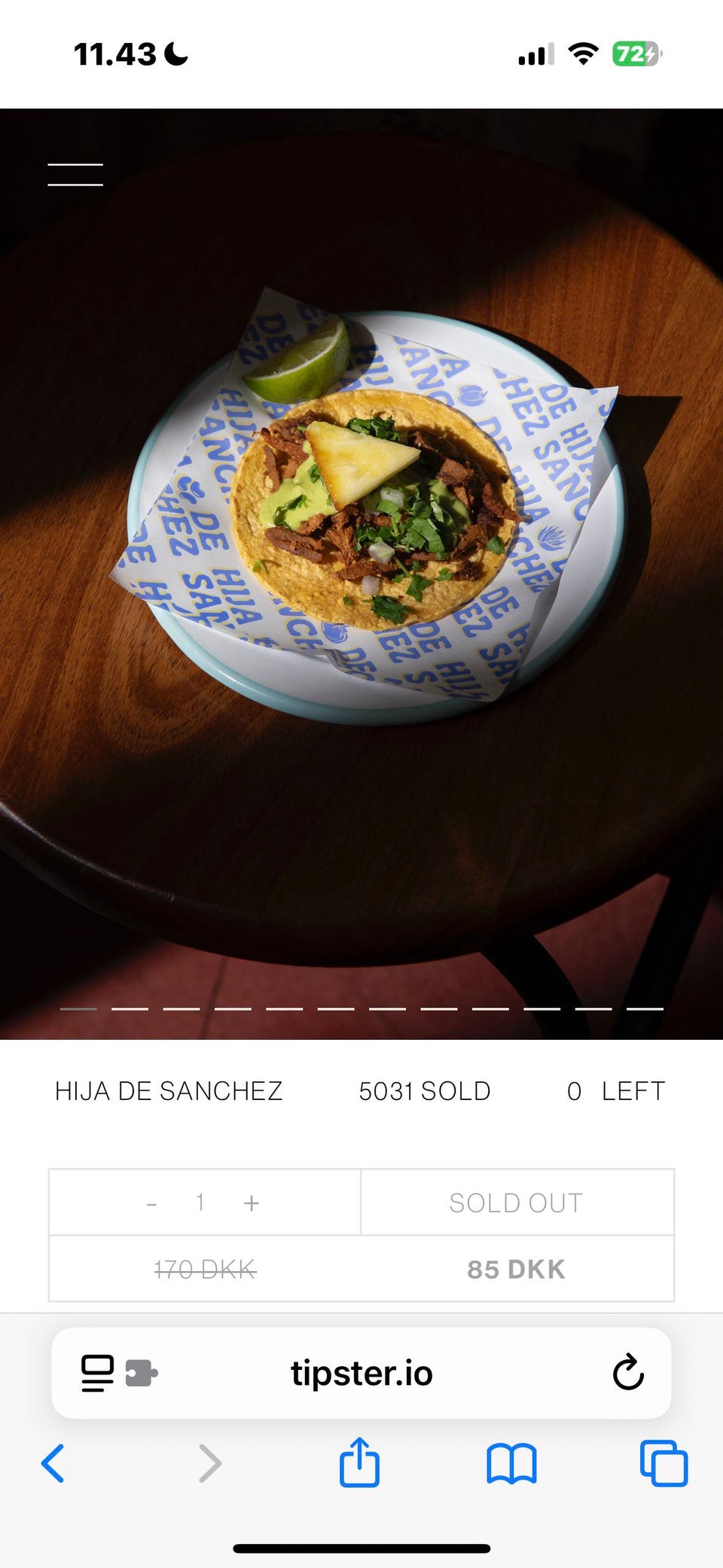Tap the tipster.io address bar
Screen dimensions: 723x1568
pos(361,1373)
